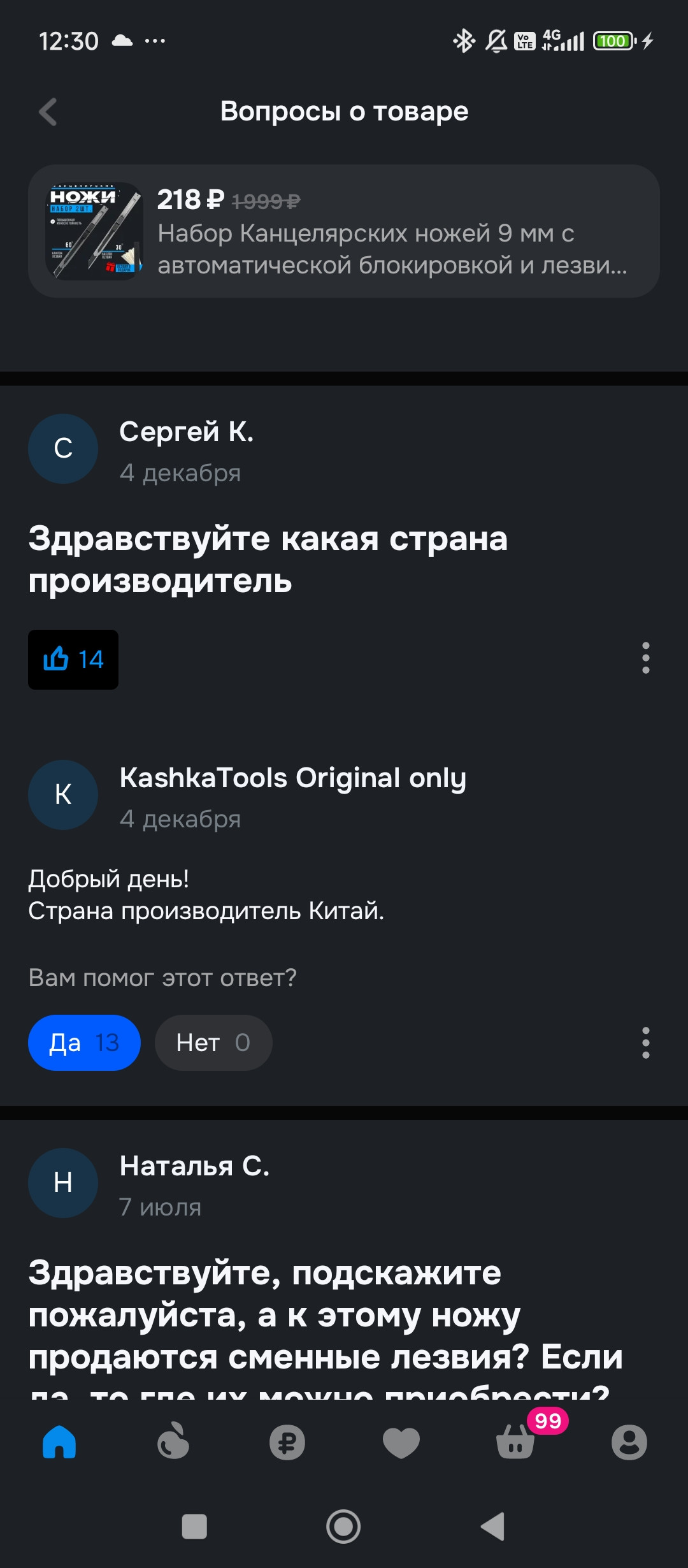Open the overflow menu for Сергей К.'s question
The height and width of the screenshot is (1568, 688).
[645, 658]
